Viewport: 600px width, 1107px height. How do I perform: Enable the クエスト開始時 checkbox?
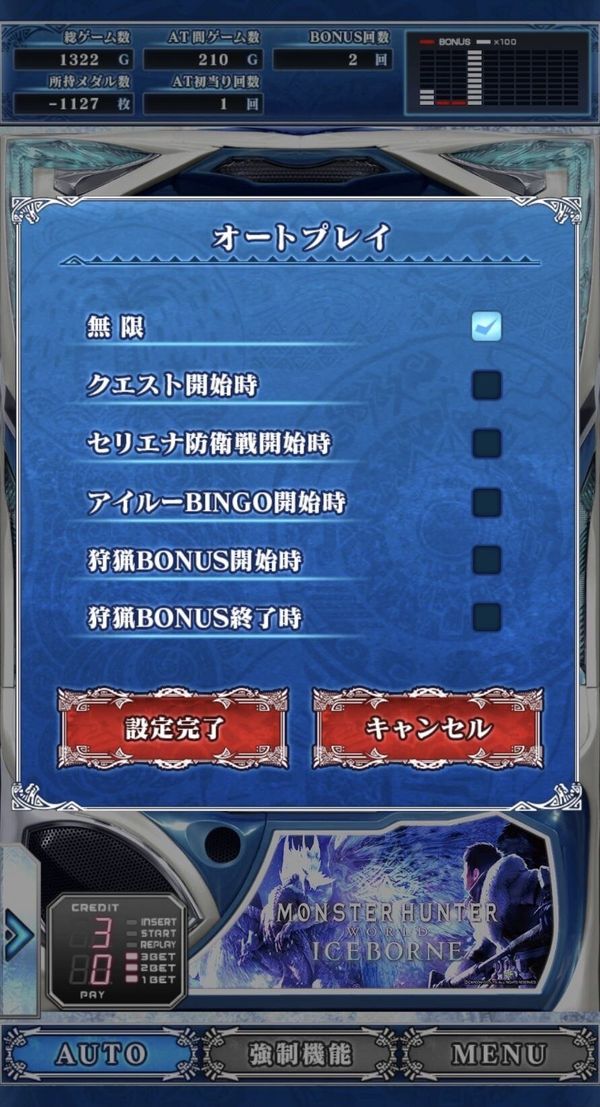[487, 385]
